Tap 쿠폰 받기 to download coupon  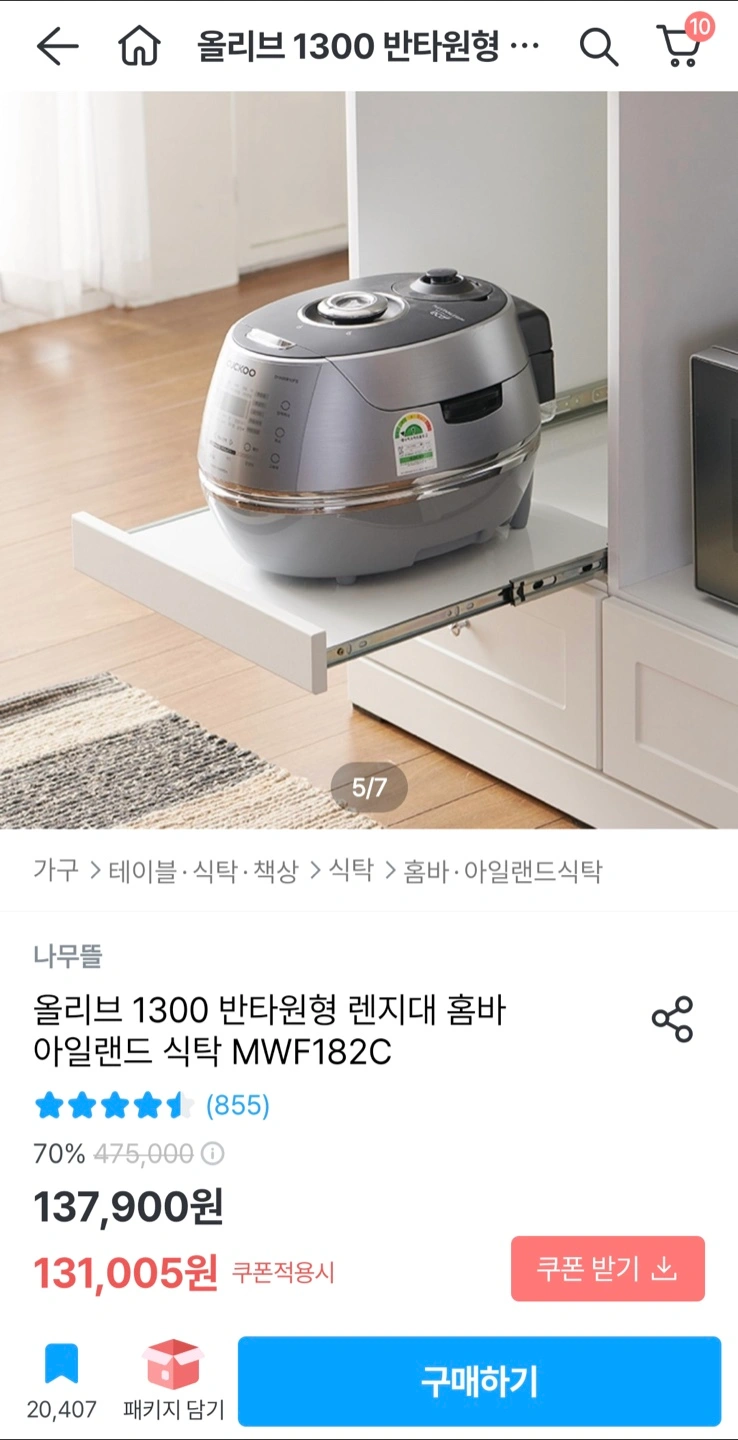point(608,1268)
